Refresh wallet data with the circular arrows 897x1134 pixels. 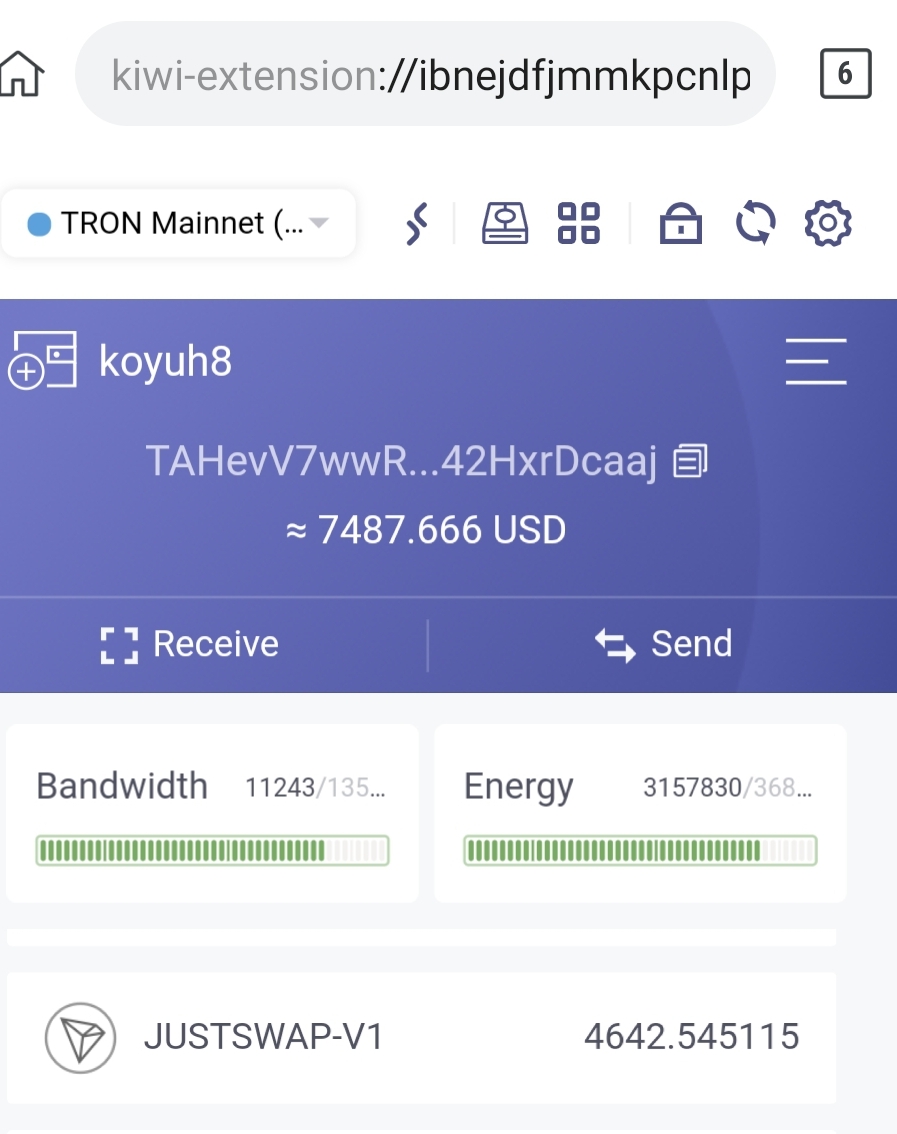(x=755, y=223)
